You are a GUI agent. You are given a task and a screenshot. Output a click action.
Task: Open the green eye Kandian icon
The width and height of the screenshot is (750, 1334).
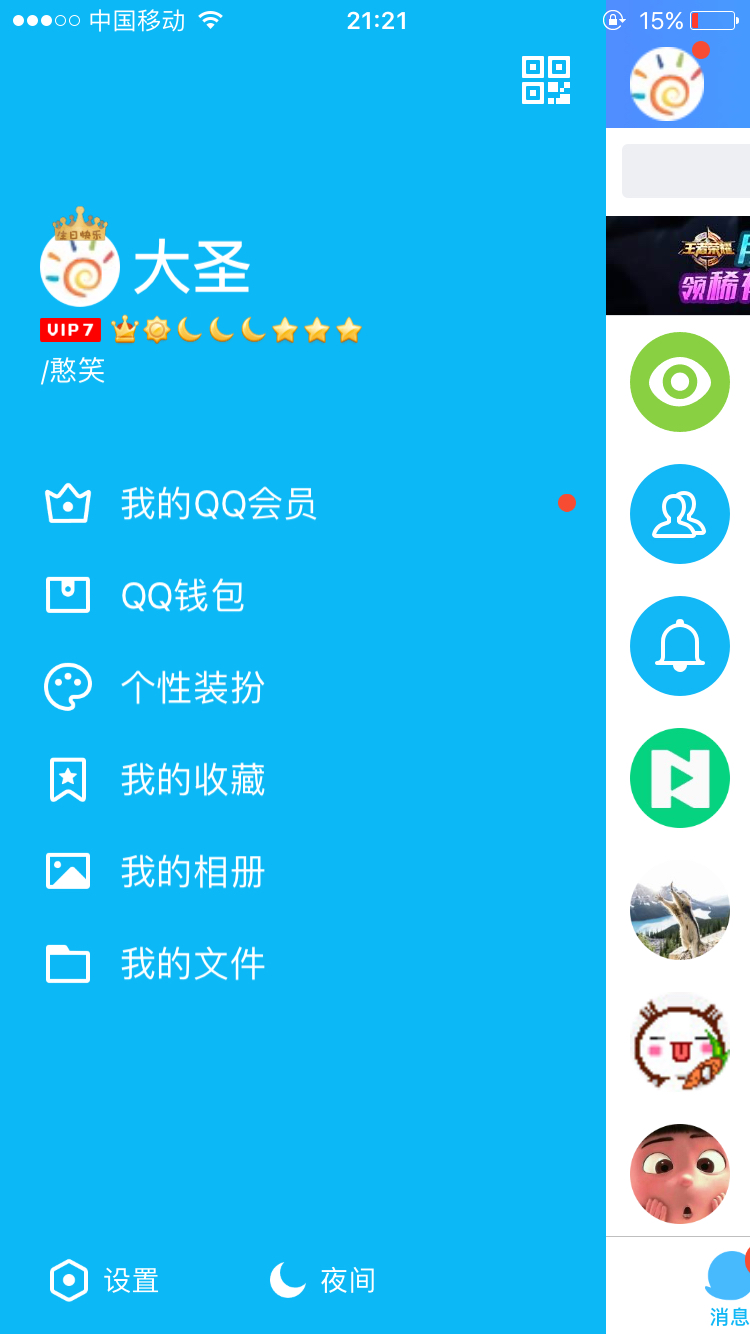tap(680, 381)
